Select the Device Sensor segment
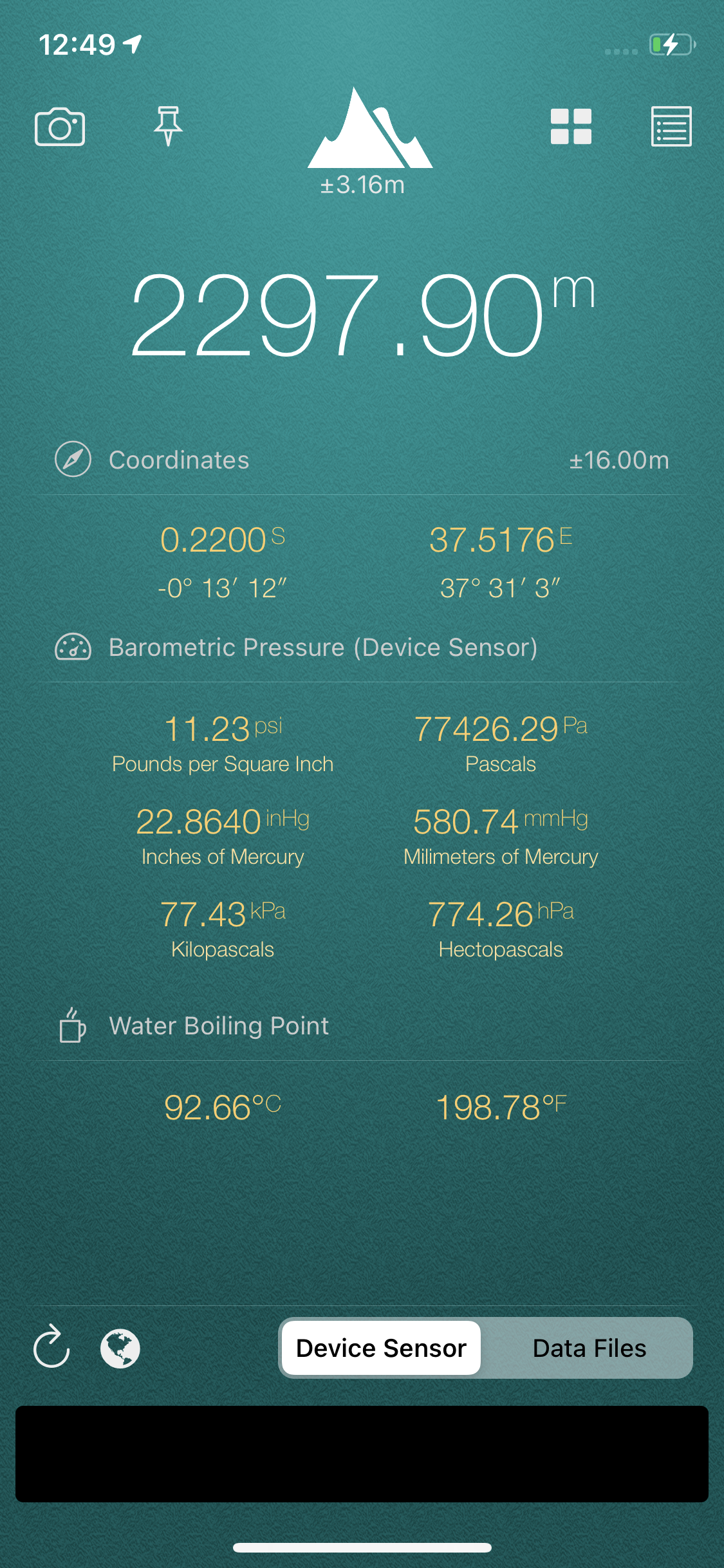The width and height of the screenshot is (724, 1568). click(381, 1348)
